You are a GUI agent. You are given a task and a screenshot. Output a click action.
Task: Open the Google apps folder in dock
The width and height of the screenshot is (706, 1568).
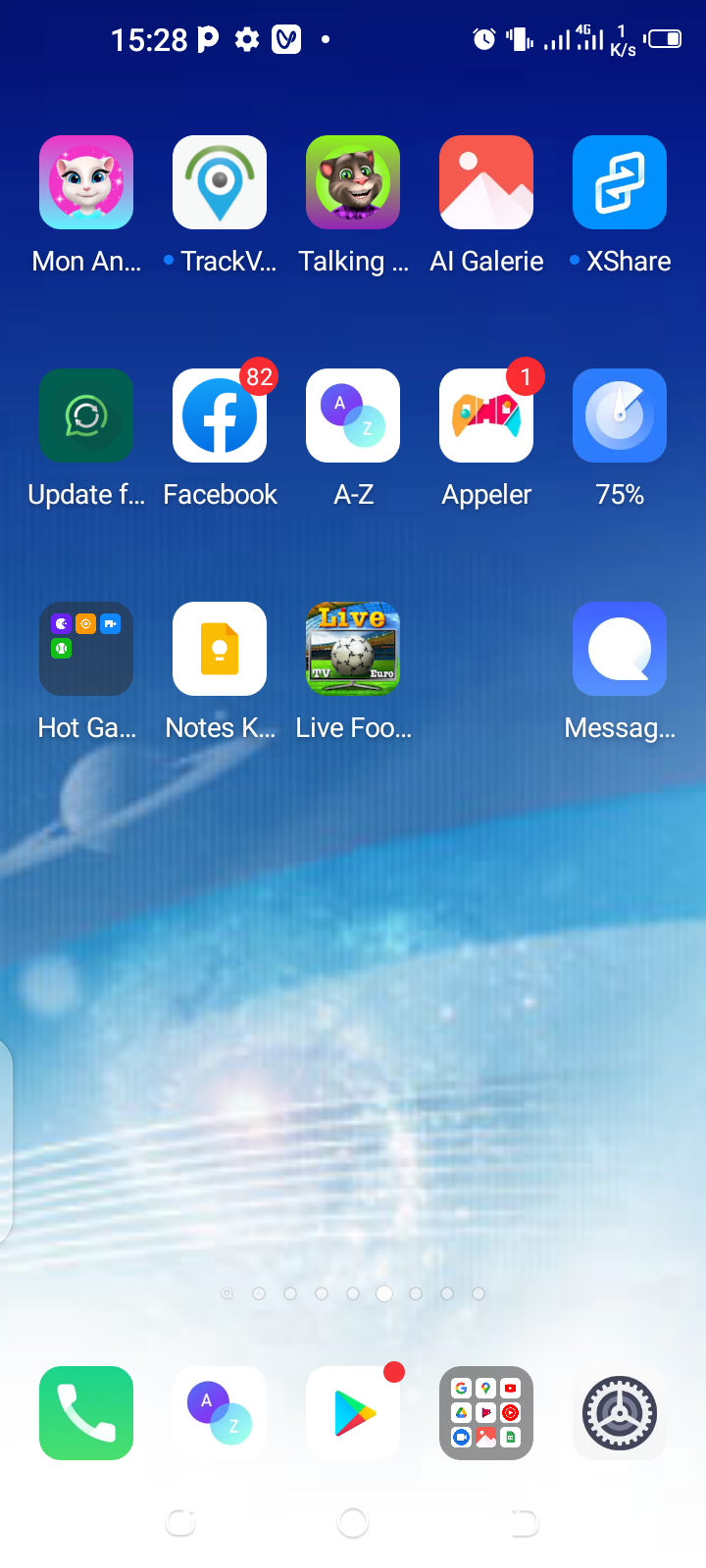pyautogui.click(x=486, y=1413)
